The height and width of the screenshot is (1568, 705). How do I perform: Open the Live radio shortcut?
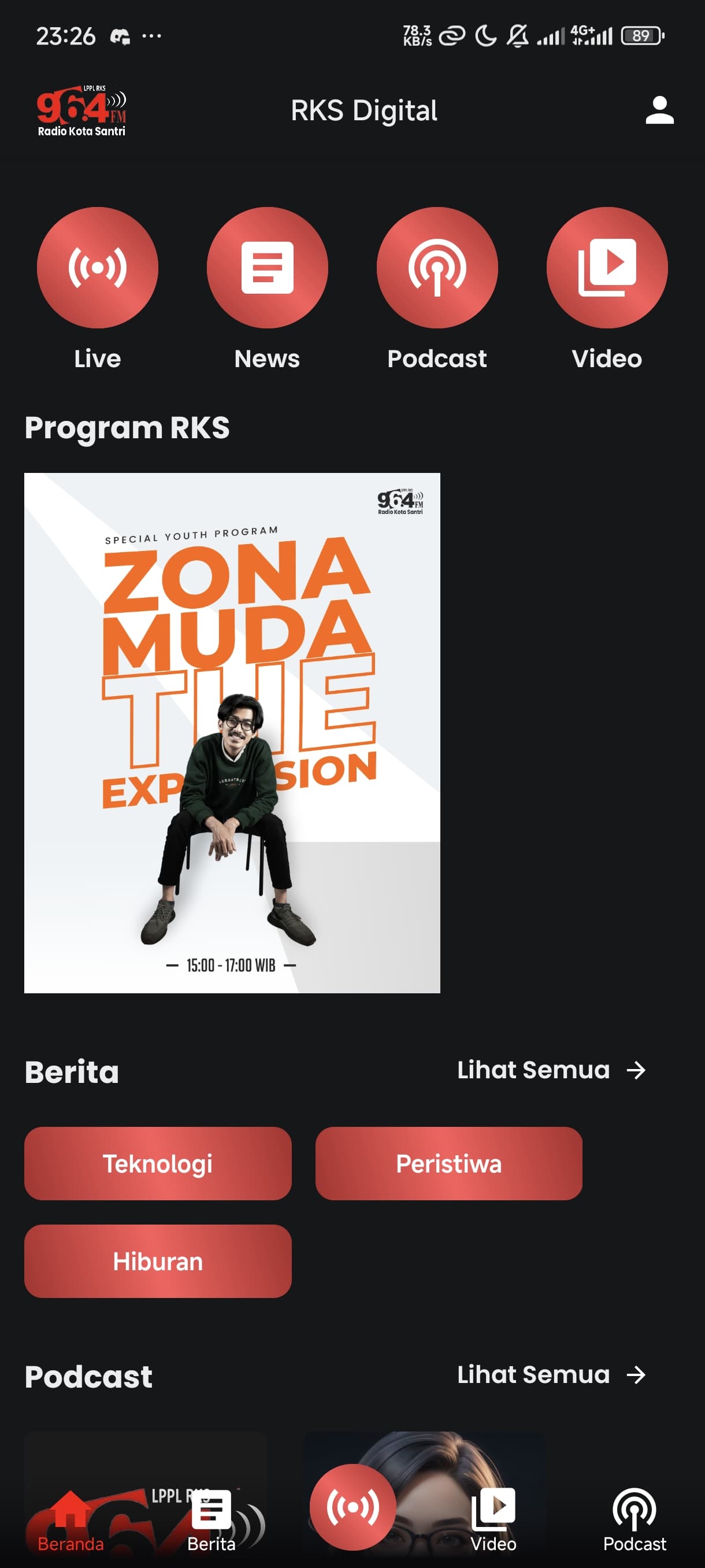97,268
